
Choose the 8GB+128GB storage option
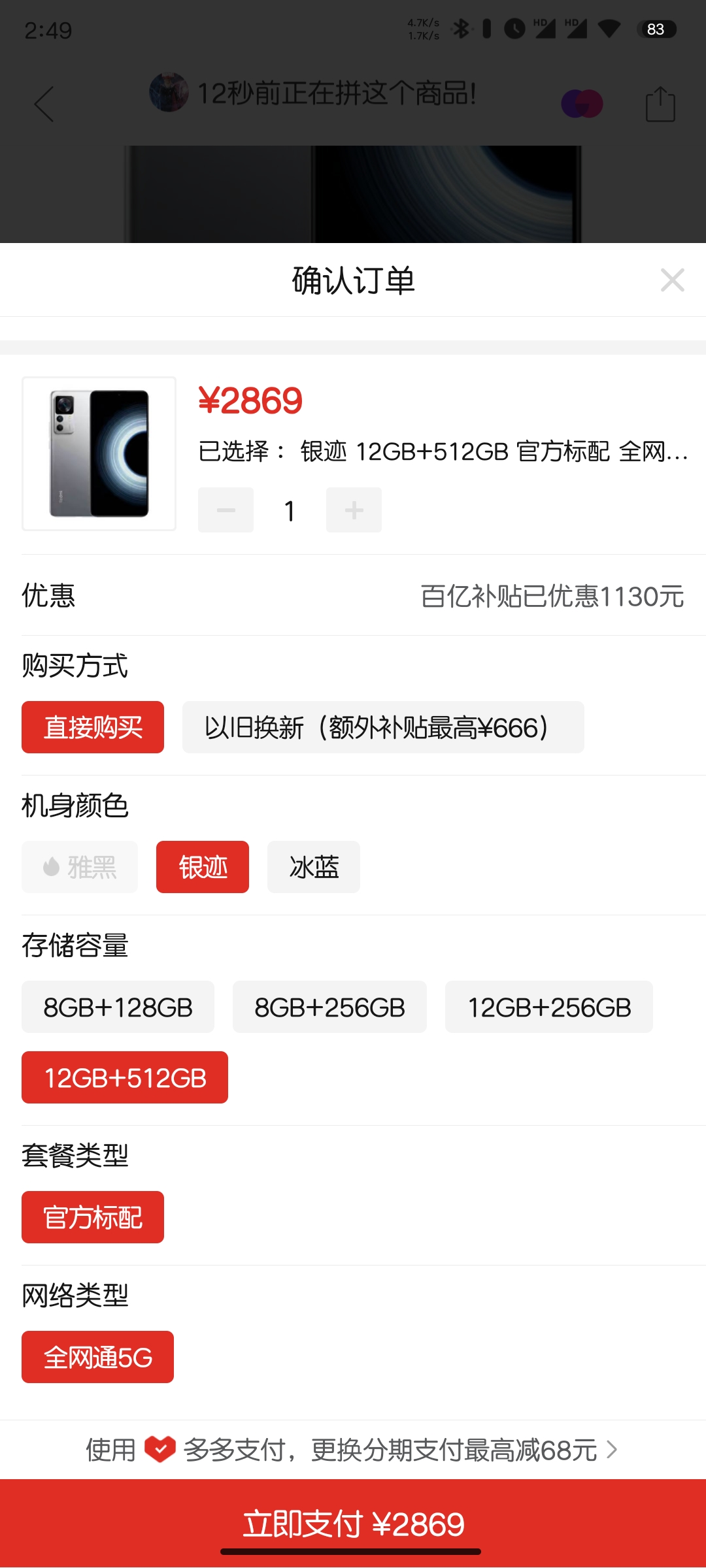[x=118, y=1006]
